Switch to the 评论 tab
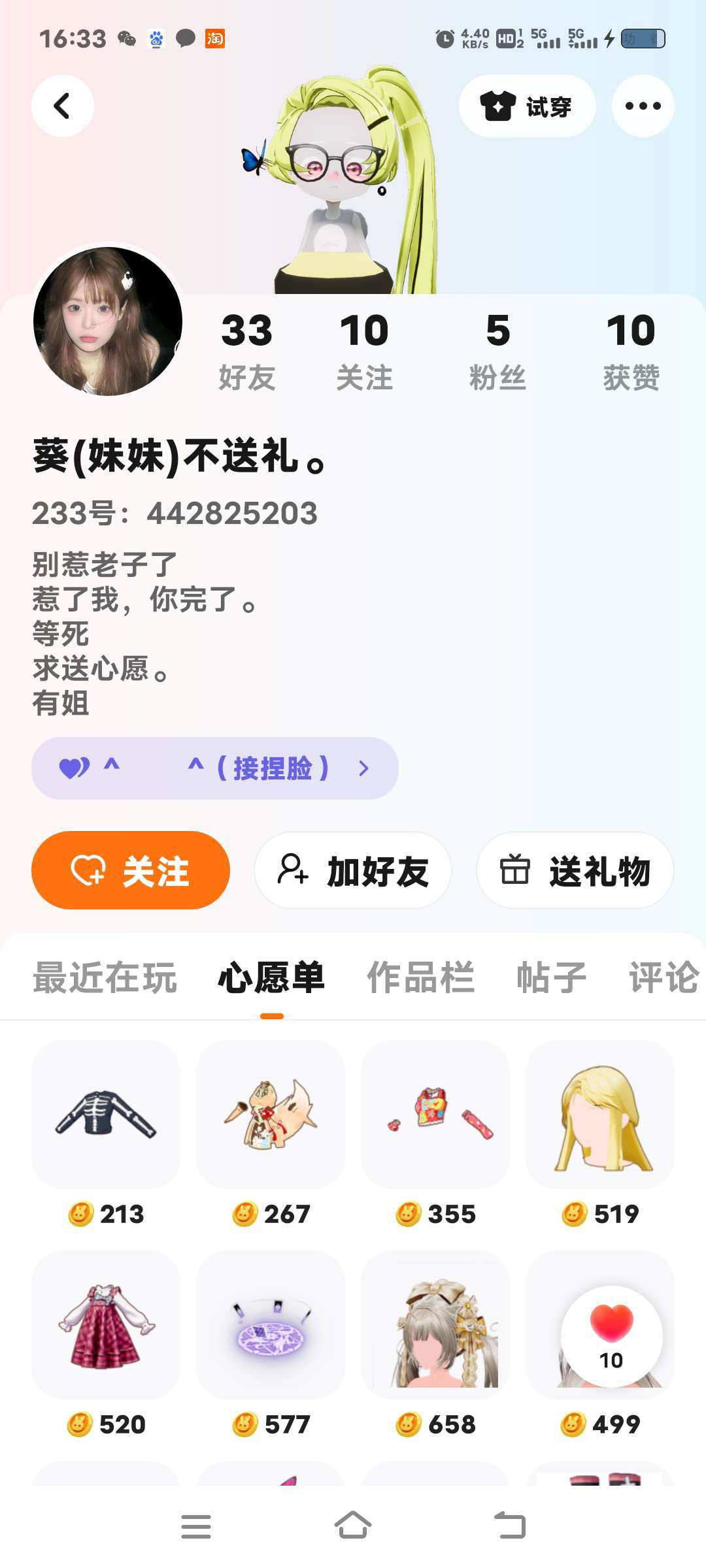 [664, 978]
